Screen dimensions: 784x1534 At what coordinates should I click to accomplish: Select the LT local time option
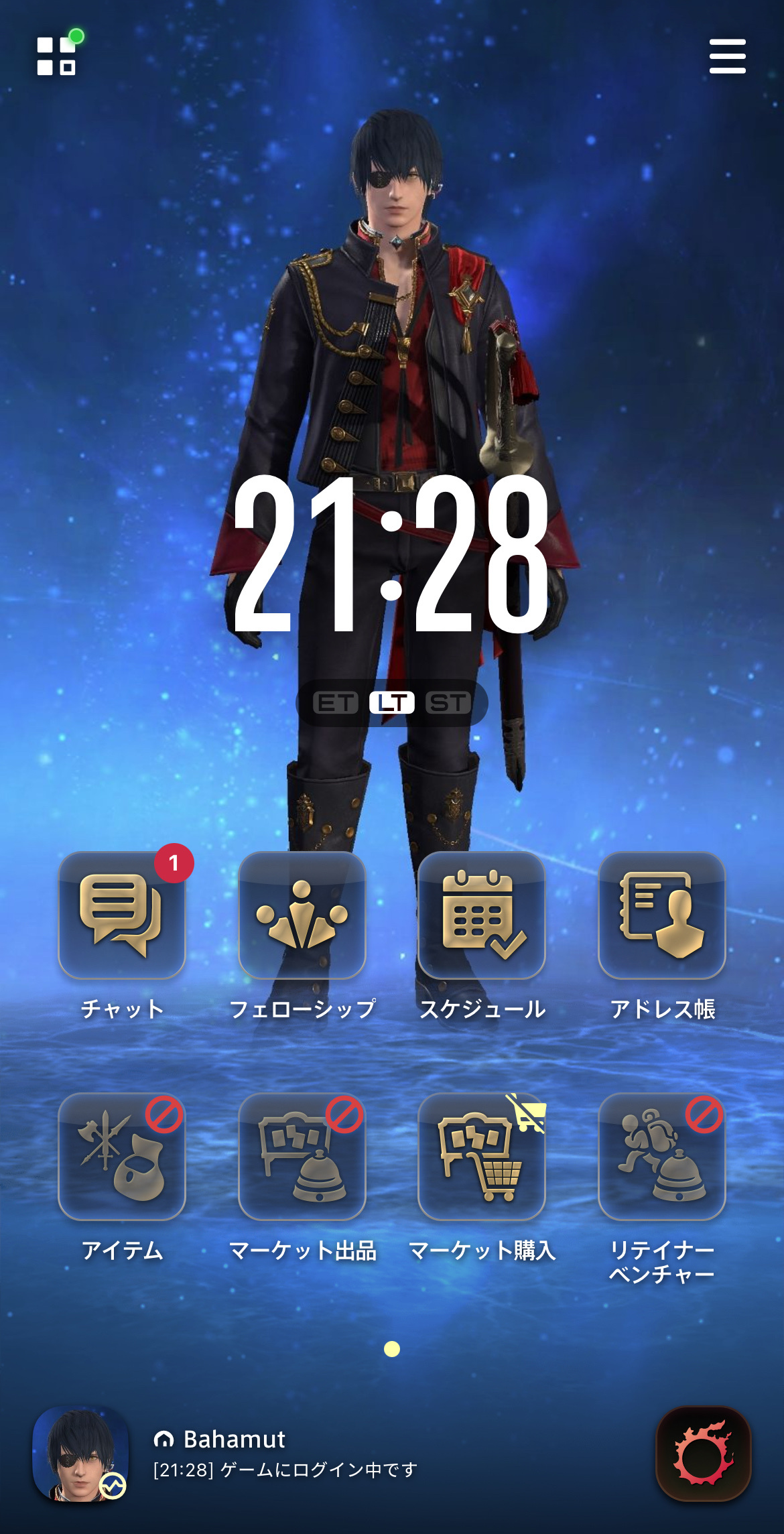392,703
